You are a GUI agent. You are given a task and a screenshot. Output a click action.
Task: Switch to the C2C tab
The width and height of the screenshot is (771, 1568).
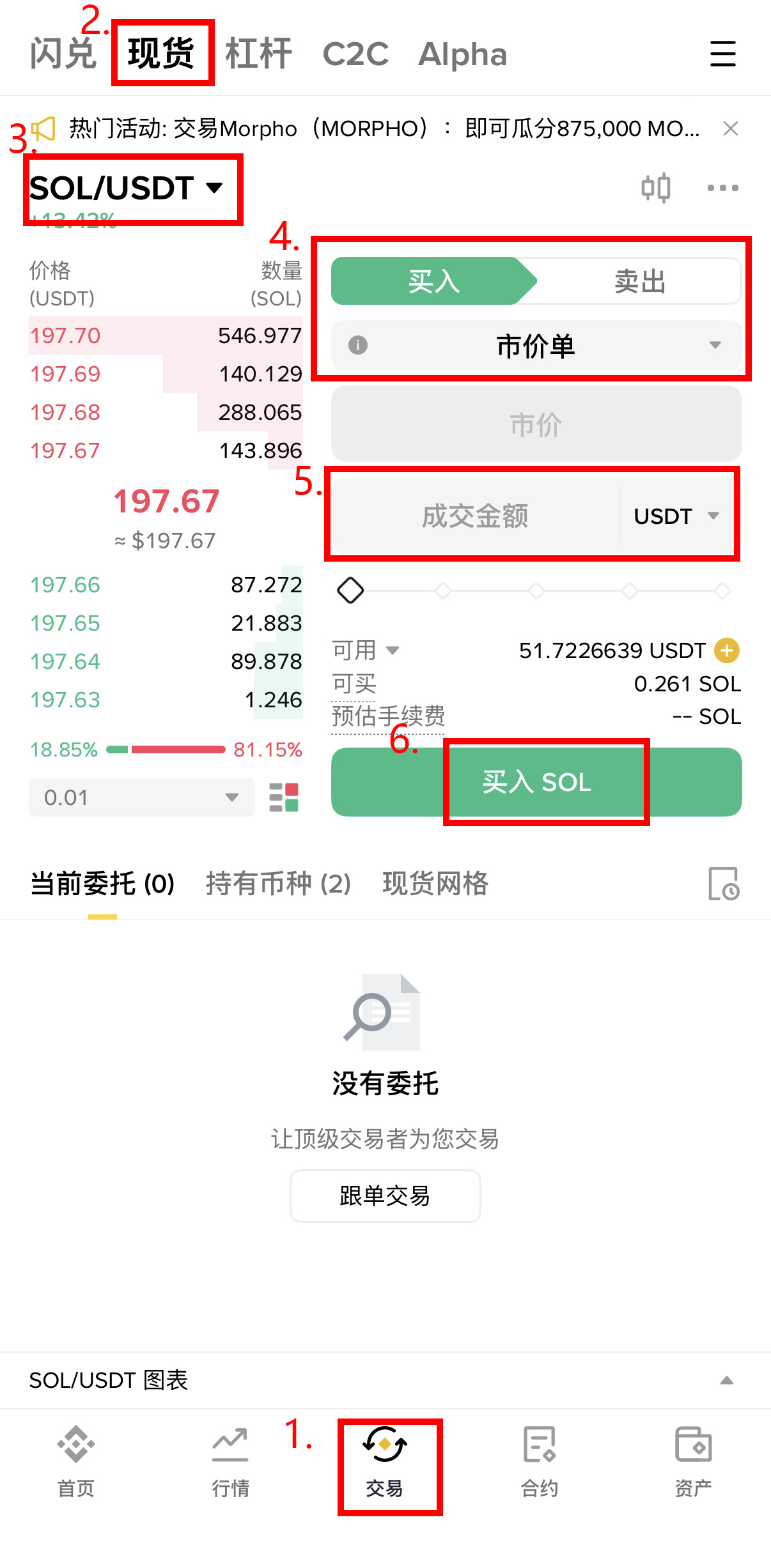[356, 54]
